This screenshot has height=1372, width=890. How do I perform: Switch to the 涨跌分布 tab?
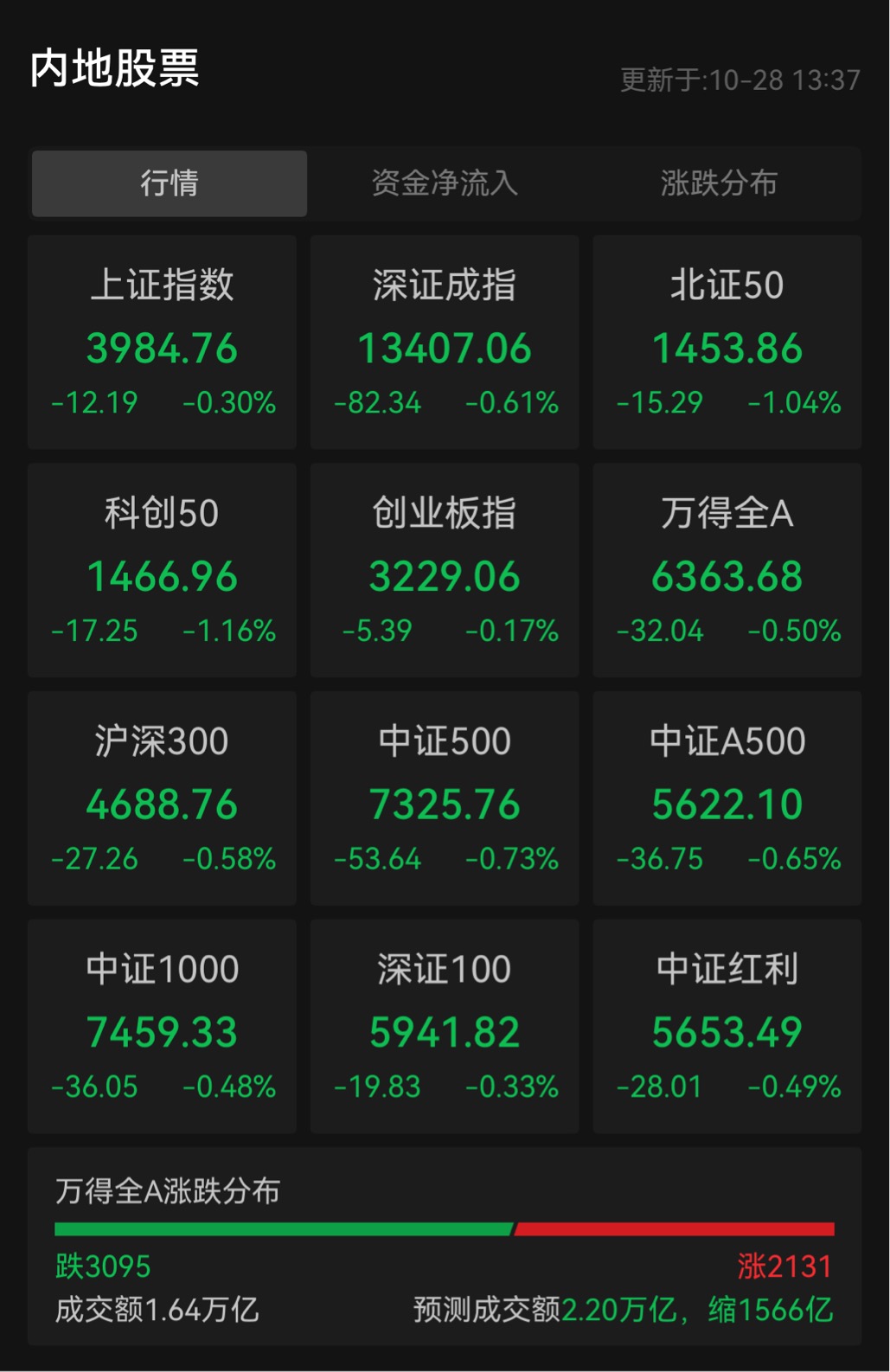coord(719,183)
